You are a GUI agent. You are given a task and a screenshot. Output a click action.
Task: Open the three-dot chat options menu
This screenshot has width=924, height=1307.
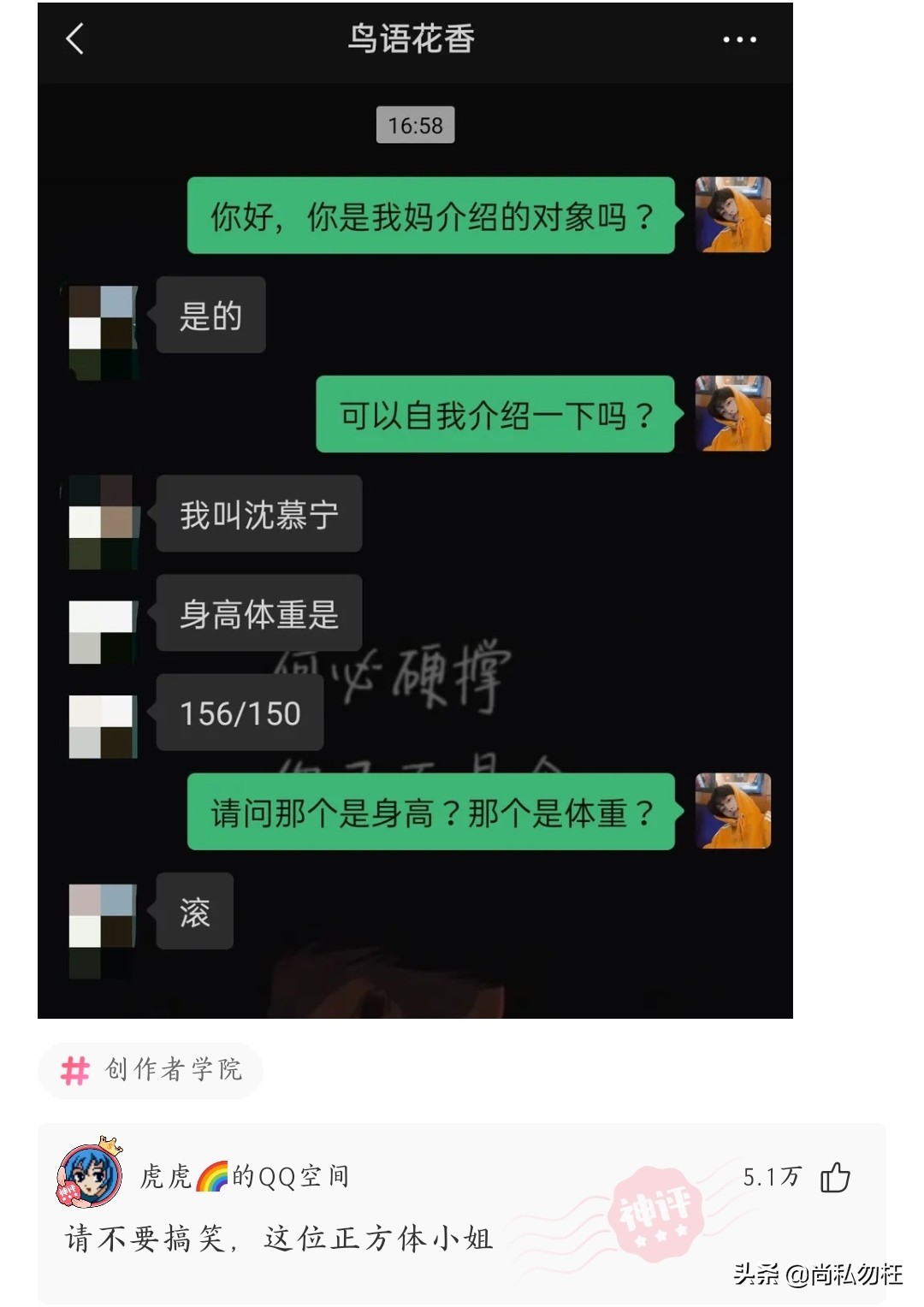click(x=737, y=39)
